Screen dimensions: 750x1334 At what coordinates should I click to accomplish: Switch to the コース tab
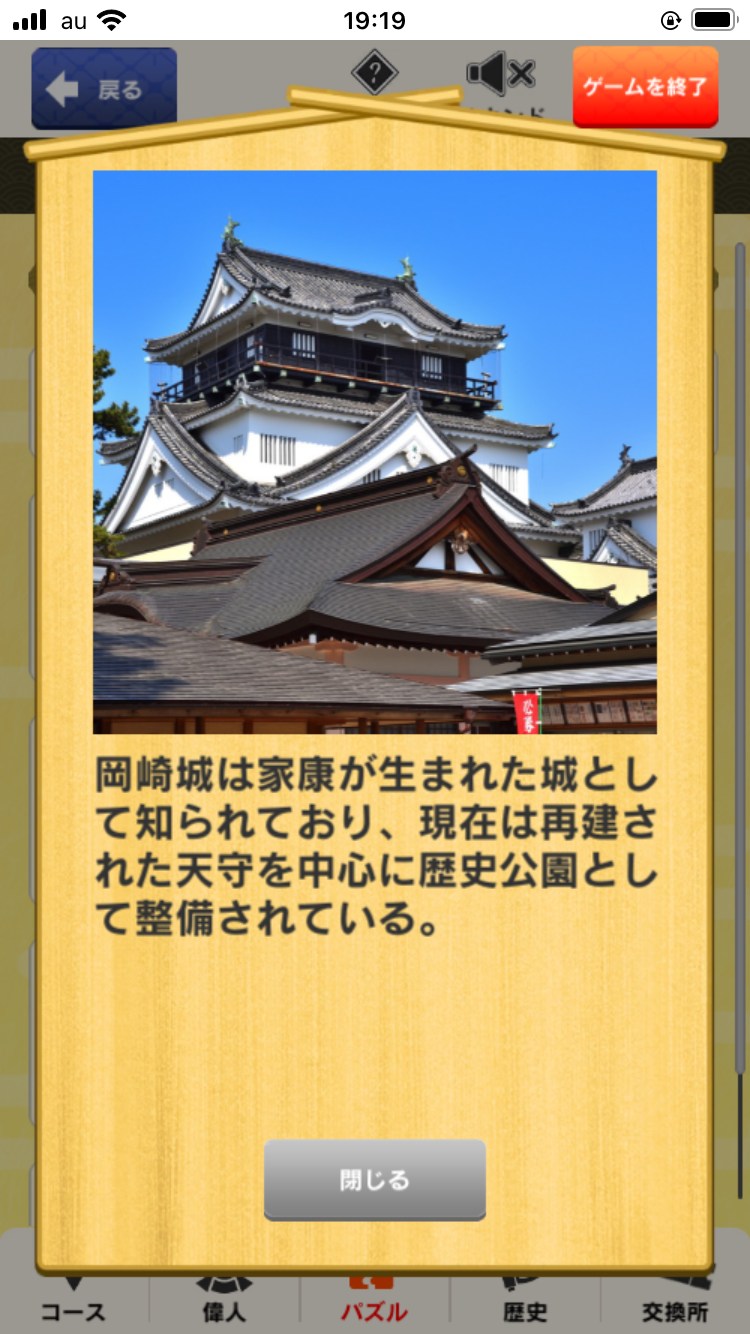point(73,1308)
